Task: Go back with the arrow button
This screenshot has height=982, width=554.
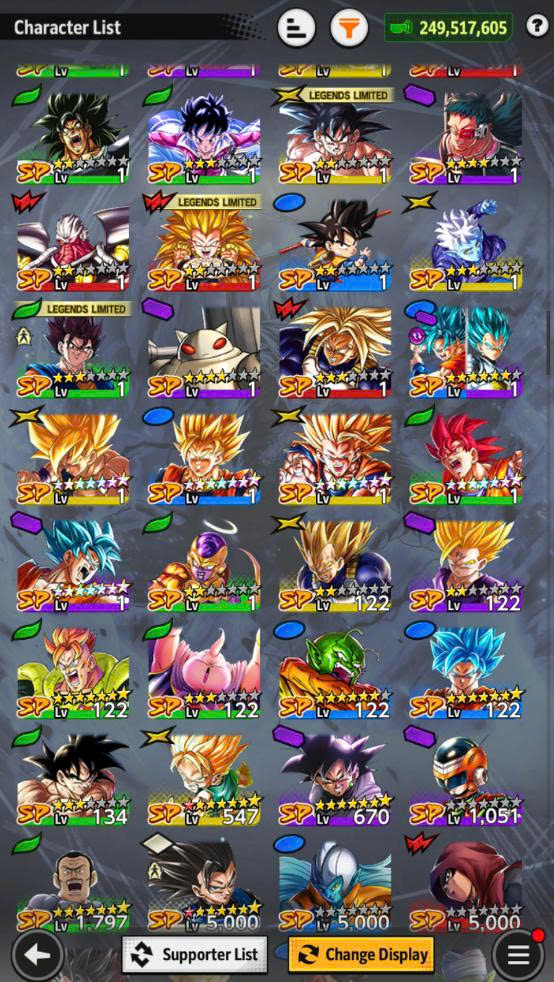Action: [38, 955]
